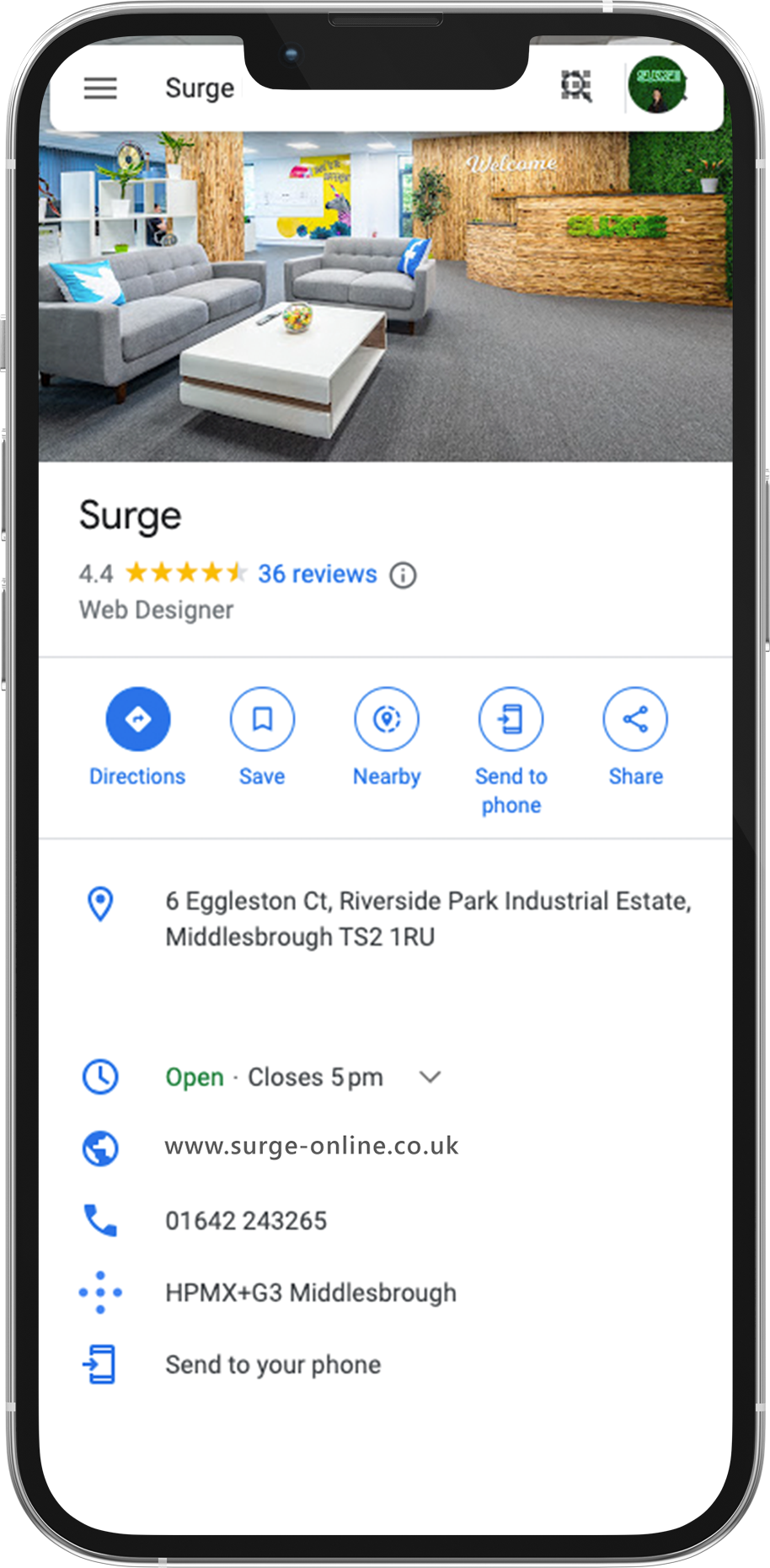The height and width of the screenshot is (1568, 770).
Task: Open the hamburger menu
Action: pyautogui.click(x=100, y=88)
